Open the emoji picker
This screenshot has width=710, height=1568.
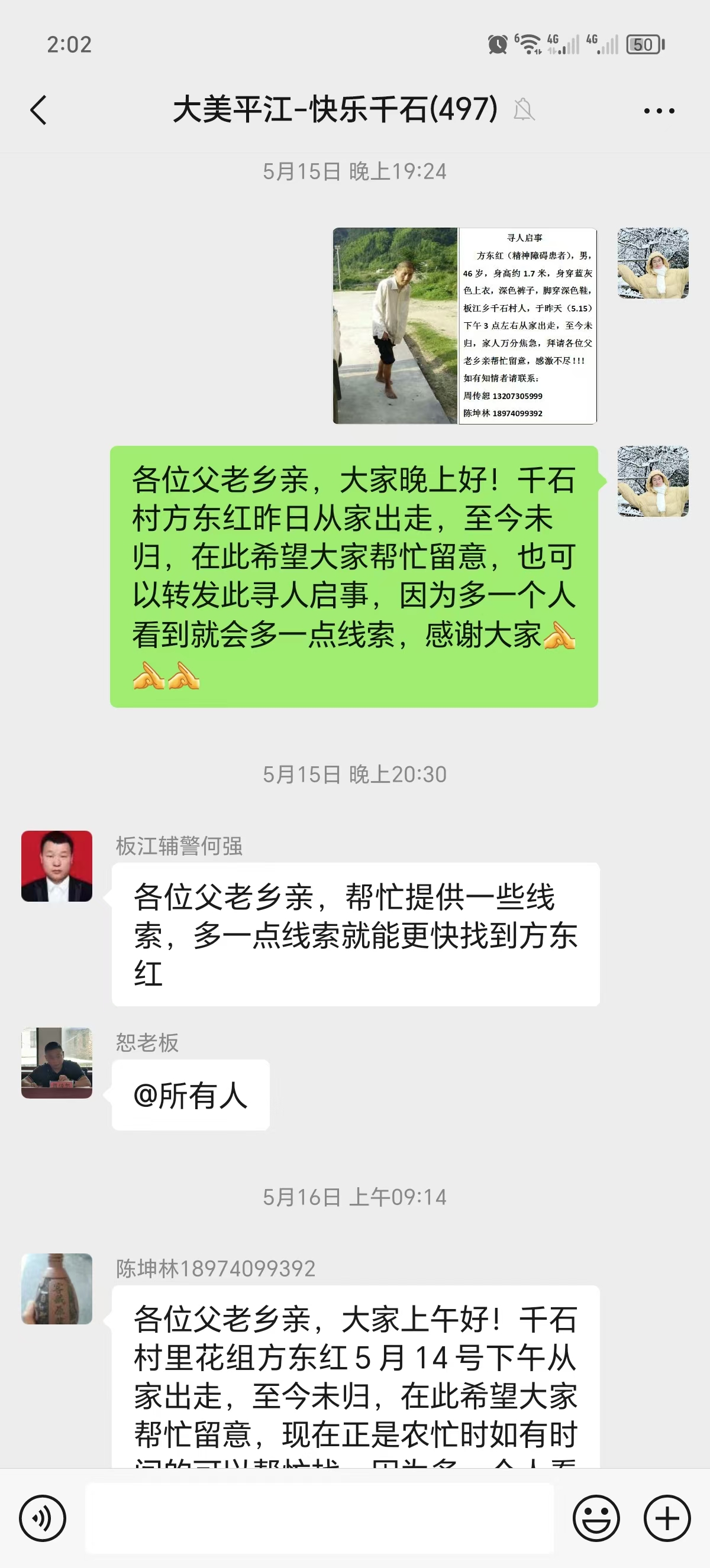pos(596,1518)
